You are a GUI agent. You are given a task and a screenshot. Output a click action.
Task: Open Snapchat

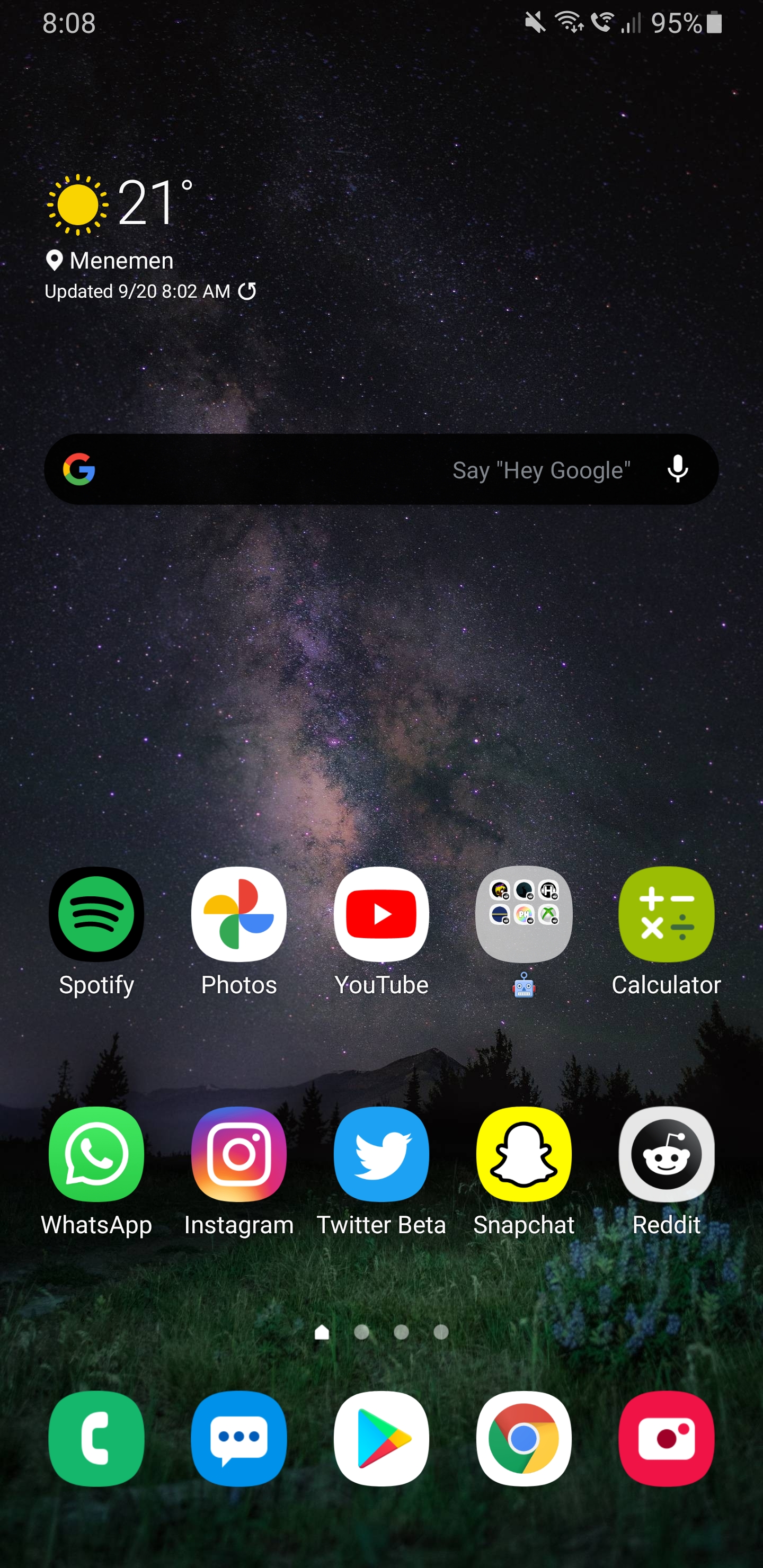[x=524, y=1153]
